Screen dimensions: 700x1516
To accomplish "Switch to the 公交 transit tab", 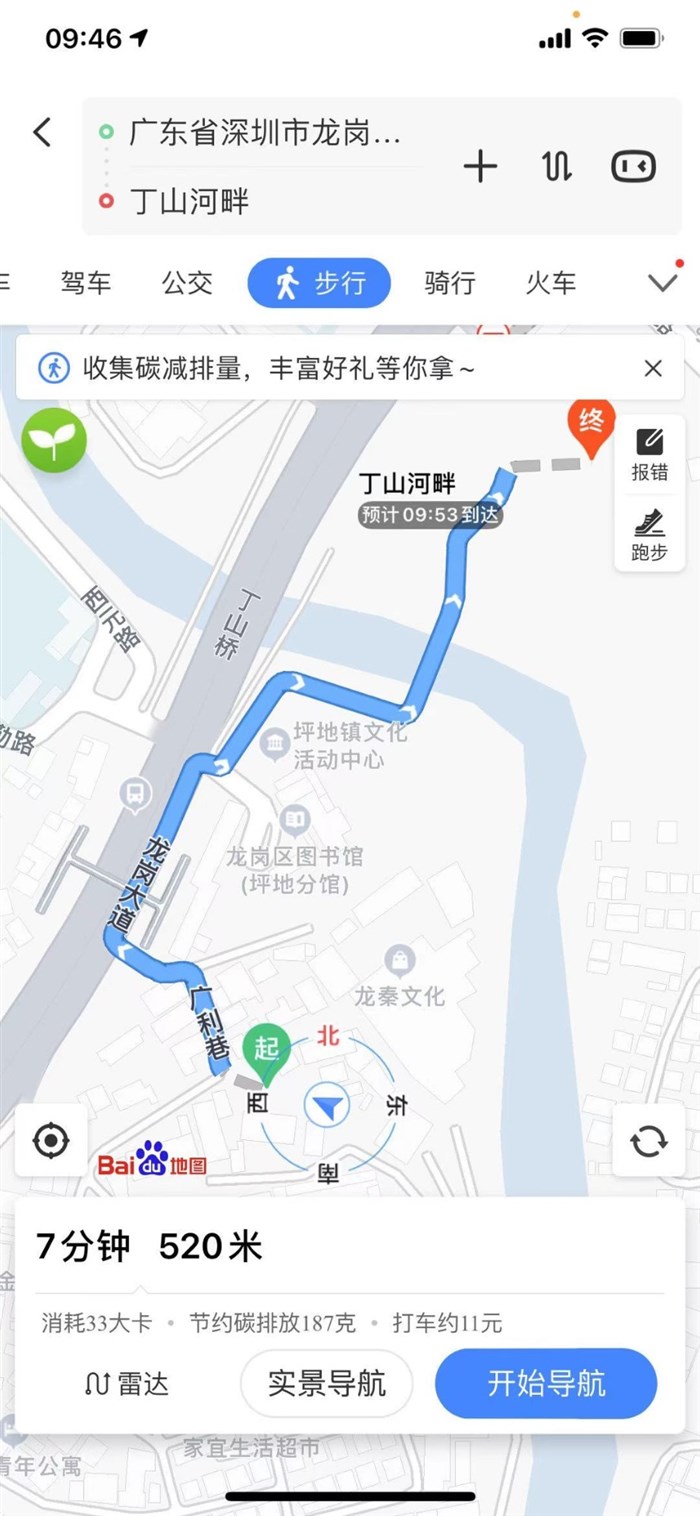I will (187, 283).
